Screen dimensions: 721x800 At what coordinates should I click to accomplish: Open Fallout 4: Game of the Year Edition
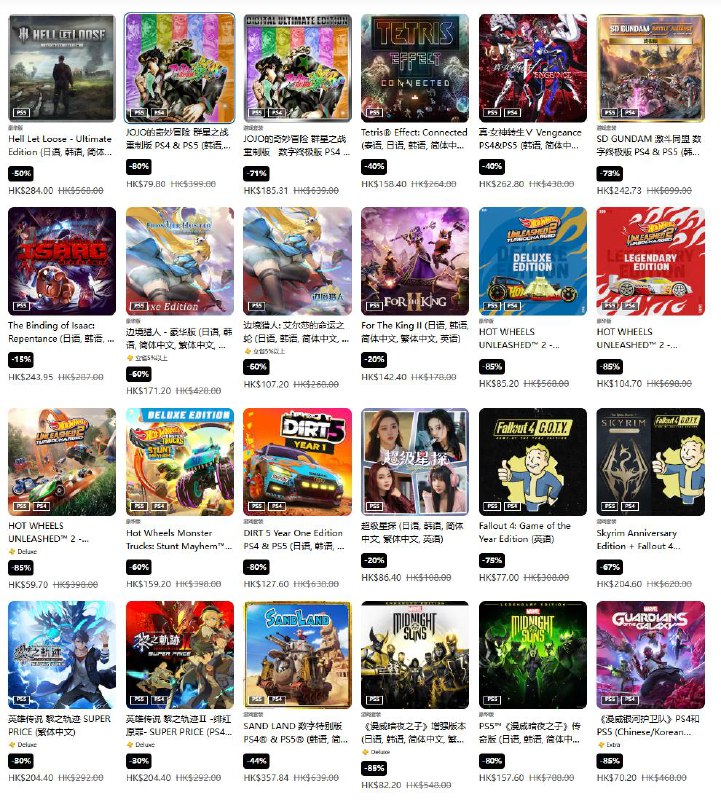(x=533, y=461)
